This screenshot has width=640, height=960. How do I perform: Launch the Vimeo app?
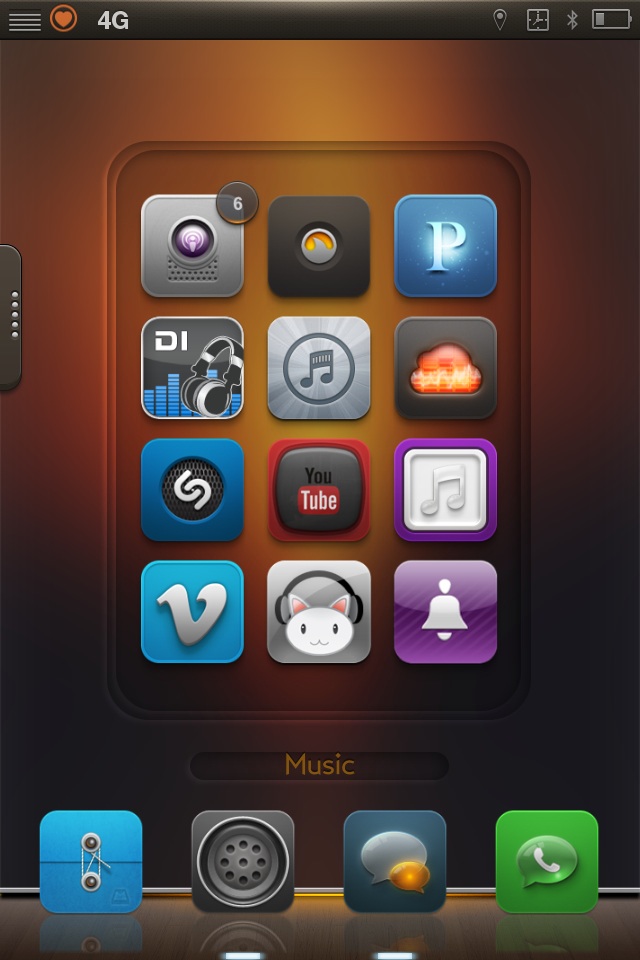pyautogui.click(x=192, y=612)
